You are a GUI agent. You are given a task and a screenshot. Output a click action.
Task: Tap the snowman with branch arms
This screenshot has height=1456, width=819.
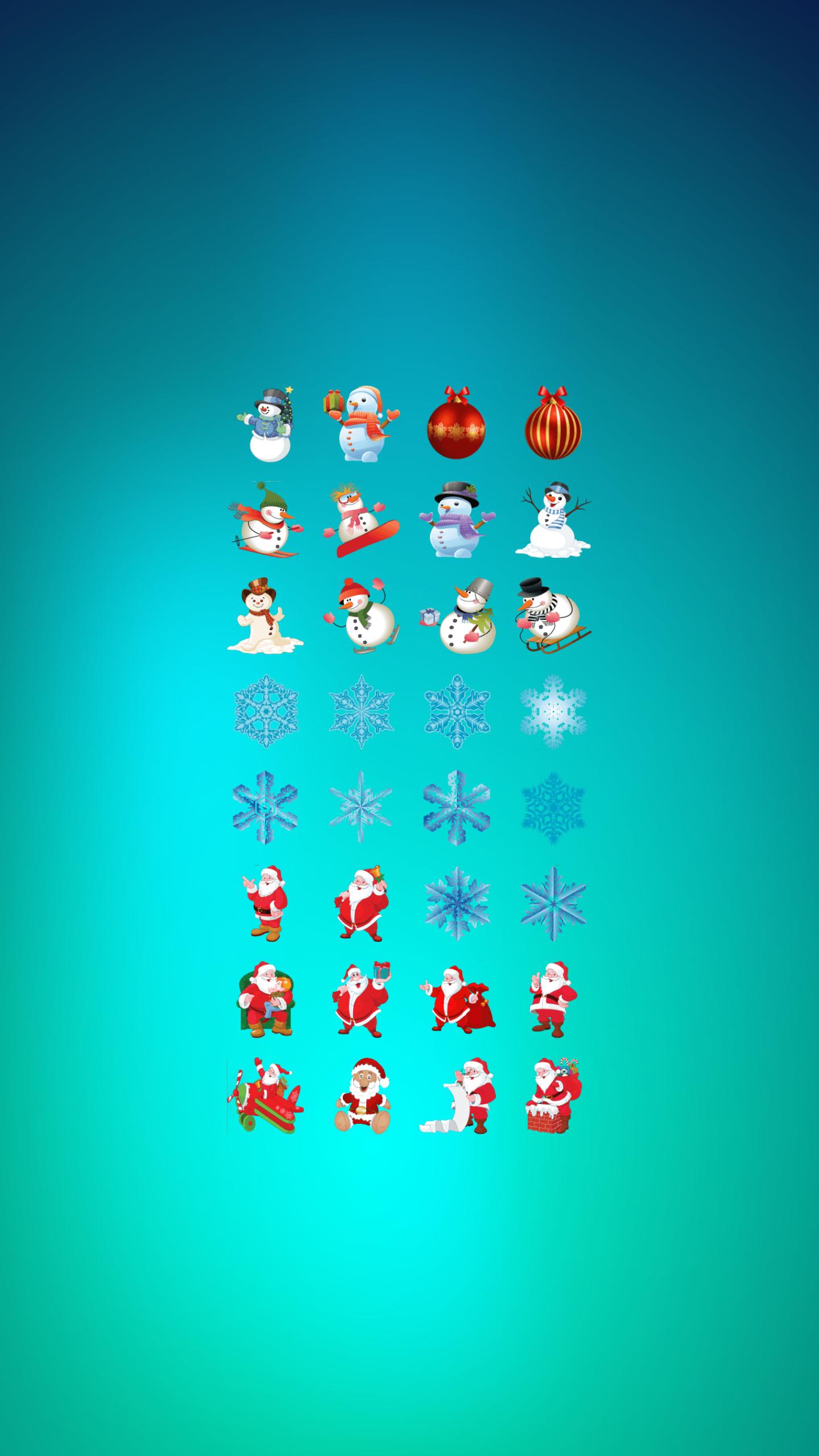552,520
